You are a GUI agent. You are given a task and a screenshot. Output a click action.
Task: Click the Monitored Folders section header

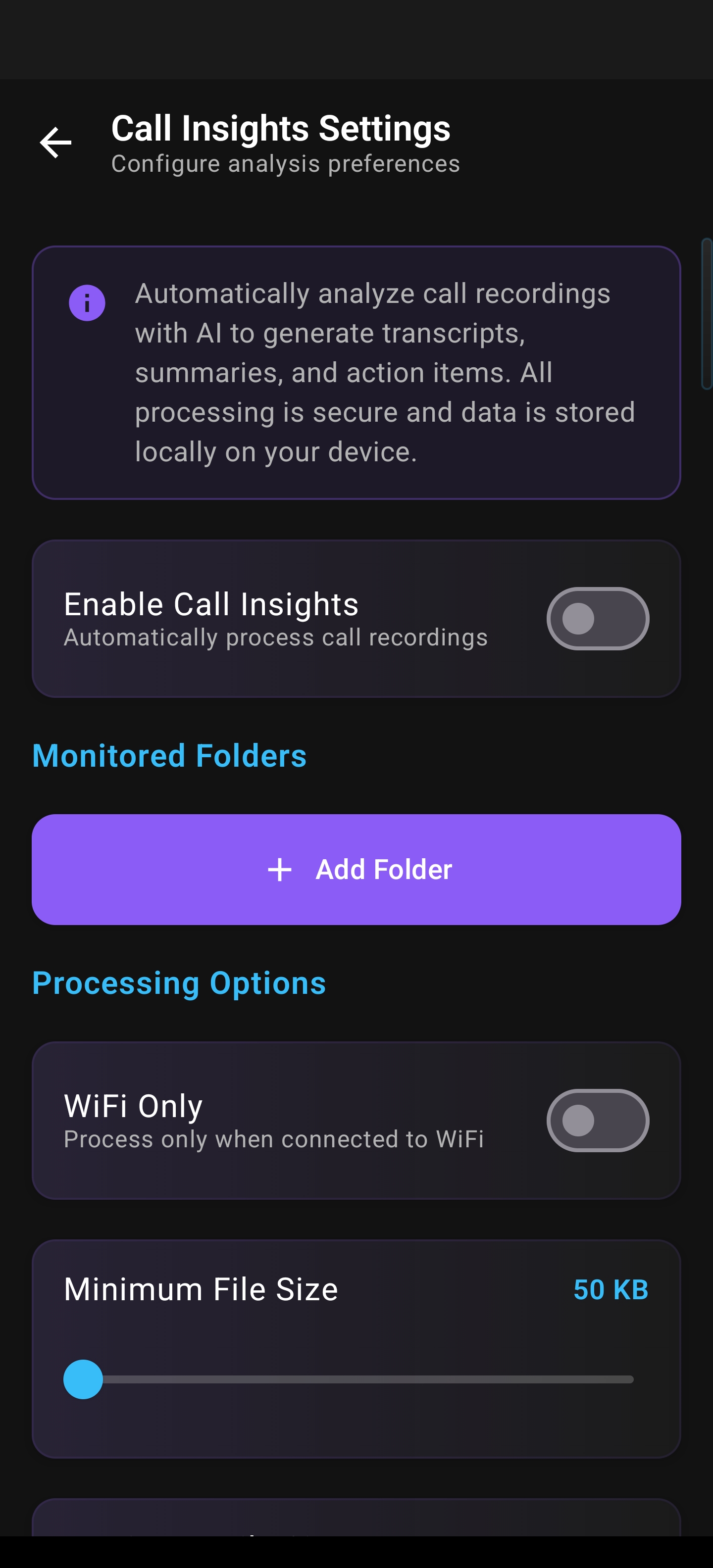(170, 756)
